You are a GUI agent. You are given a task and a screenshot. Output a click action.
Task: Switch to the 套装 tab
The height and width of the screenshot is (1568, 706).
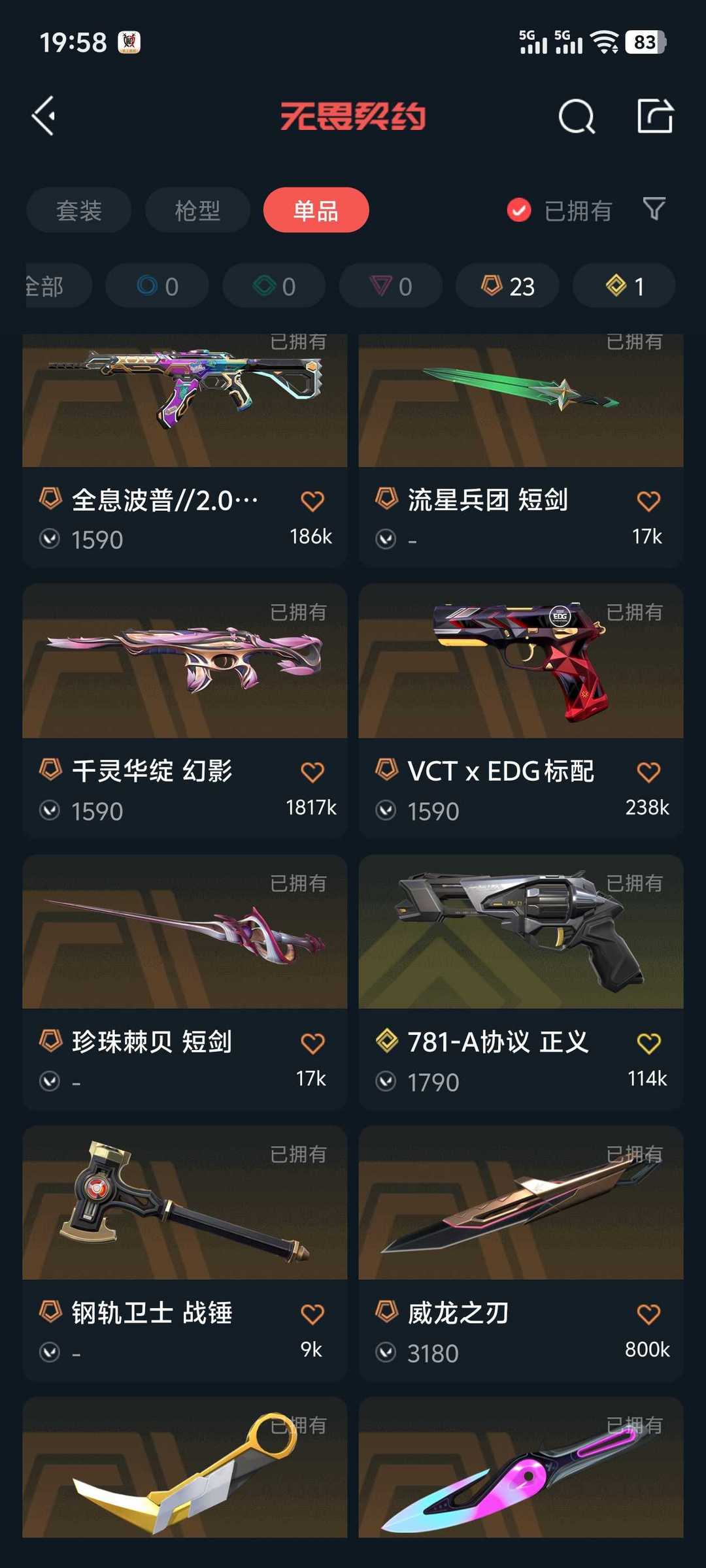79,210
